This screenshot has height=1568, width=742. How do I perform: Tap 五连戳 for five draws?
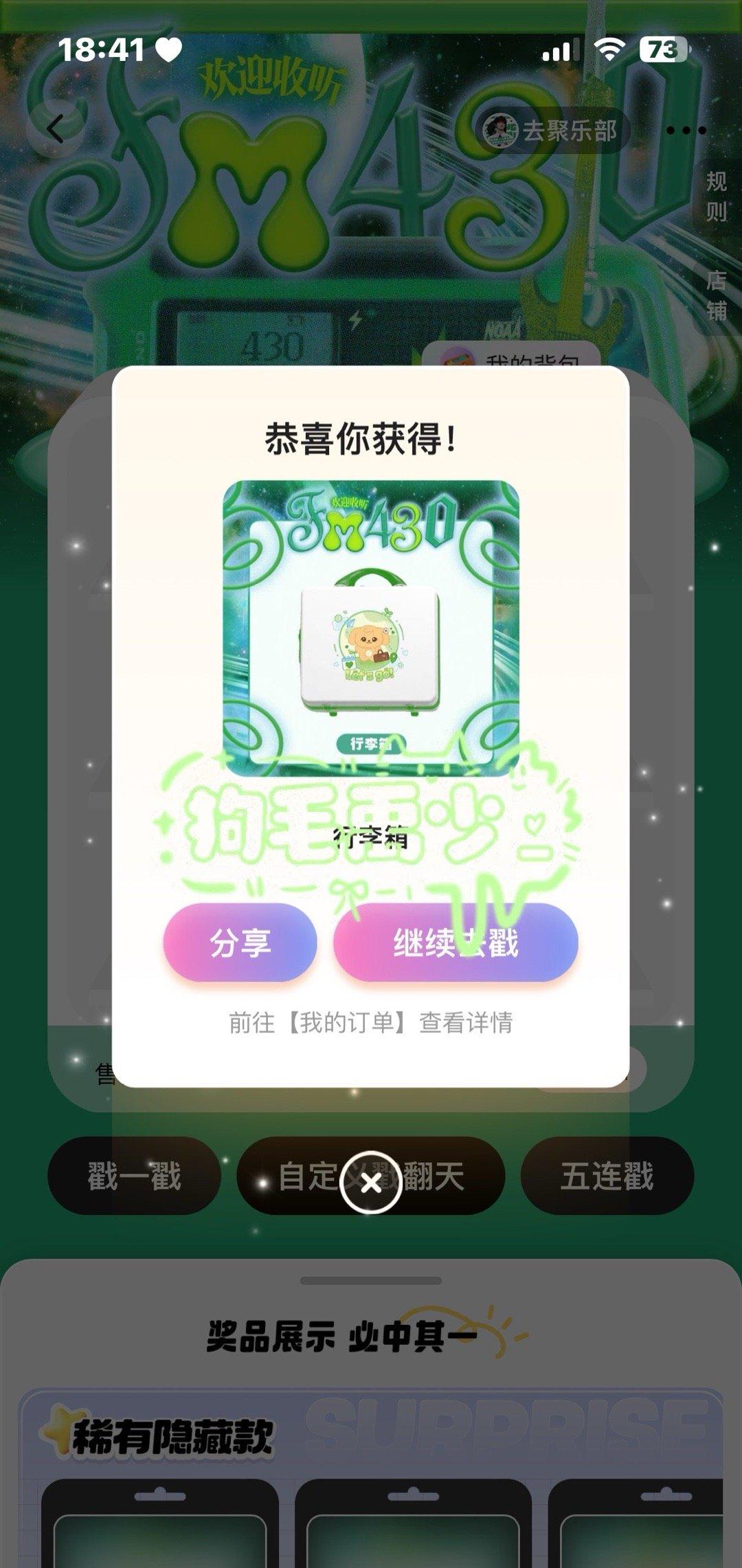[x=607, y=1176]
